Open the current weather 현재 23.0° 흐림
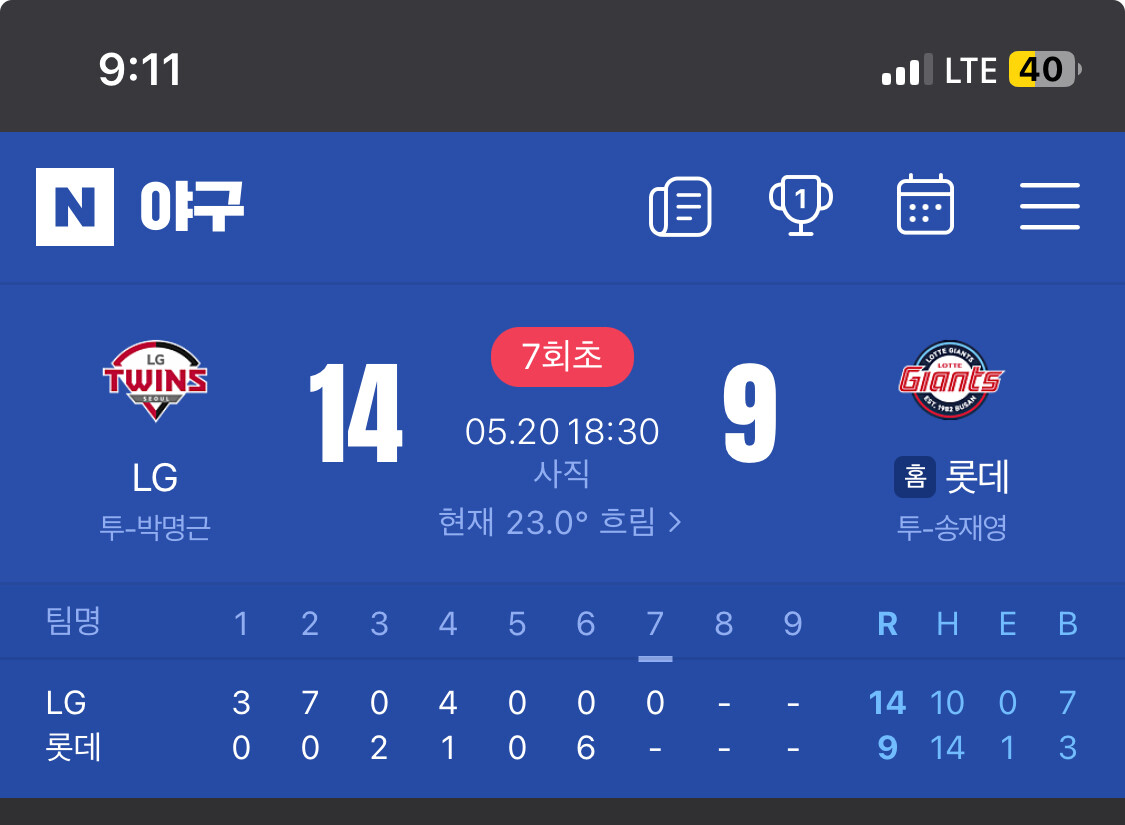Viewport: 1125px width, 825px height. click(x=560, y=522)
